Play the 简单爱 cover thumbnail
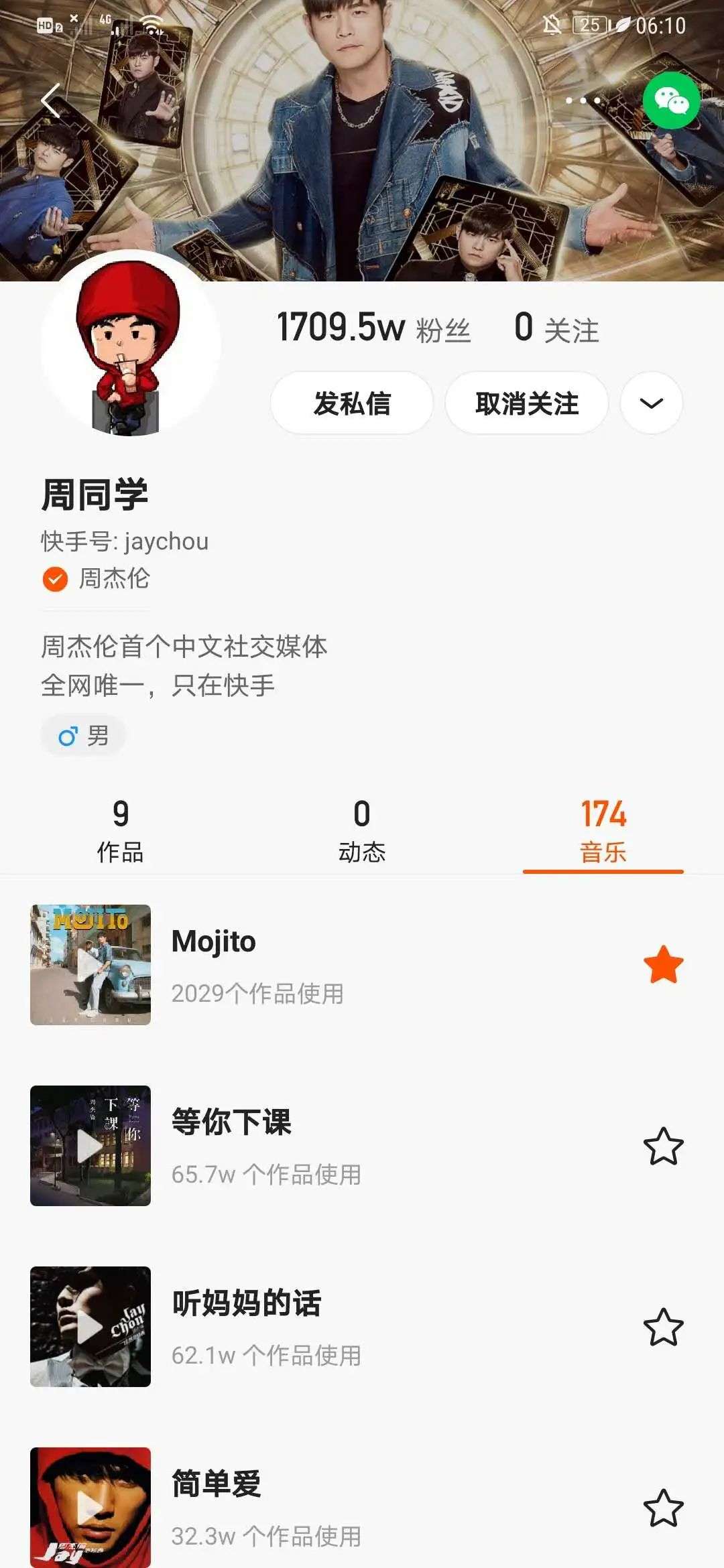The height and width of the screenshot is (1568, 724). [90, 1508]
